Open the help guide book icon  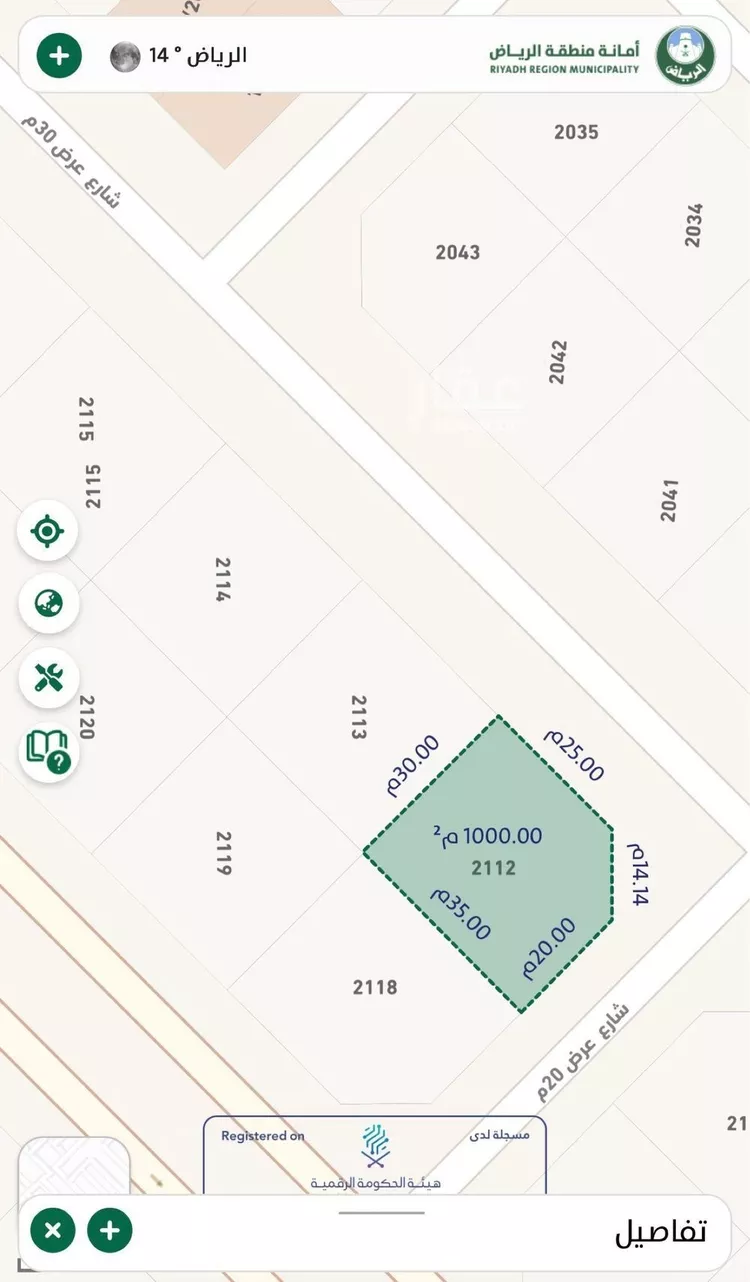(48, 751)
